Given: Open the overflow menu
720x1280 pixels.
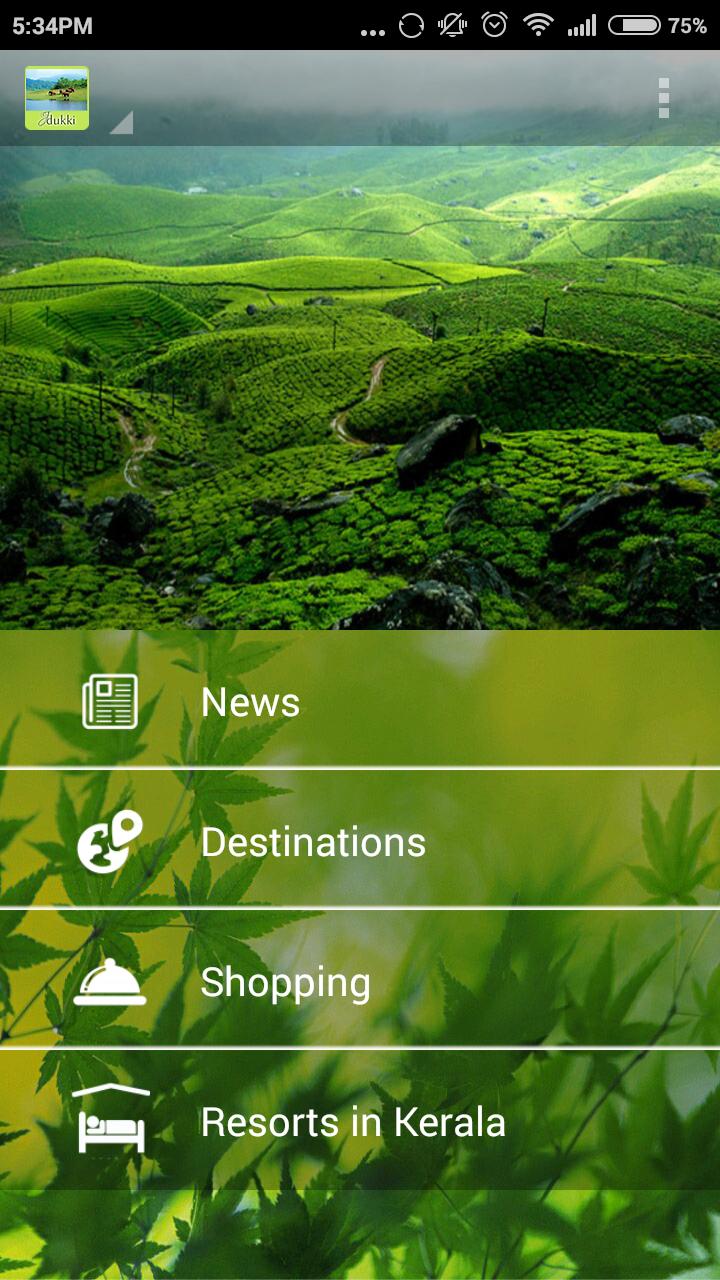Looking at the screenshot, I should click(663, 98).
